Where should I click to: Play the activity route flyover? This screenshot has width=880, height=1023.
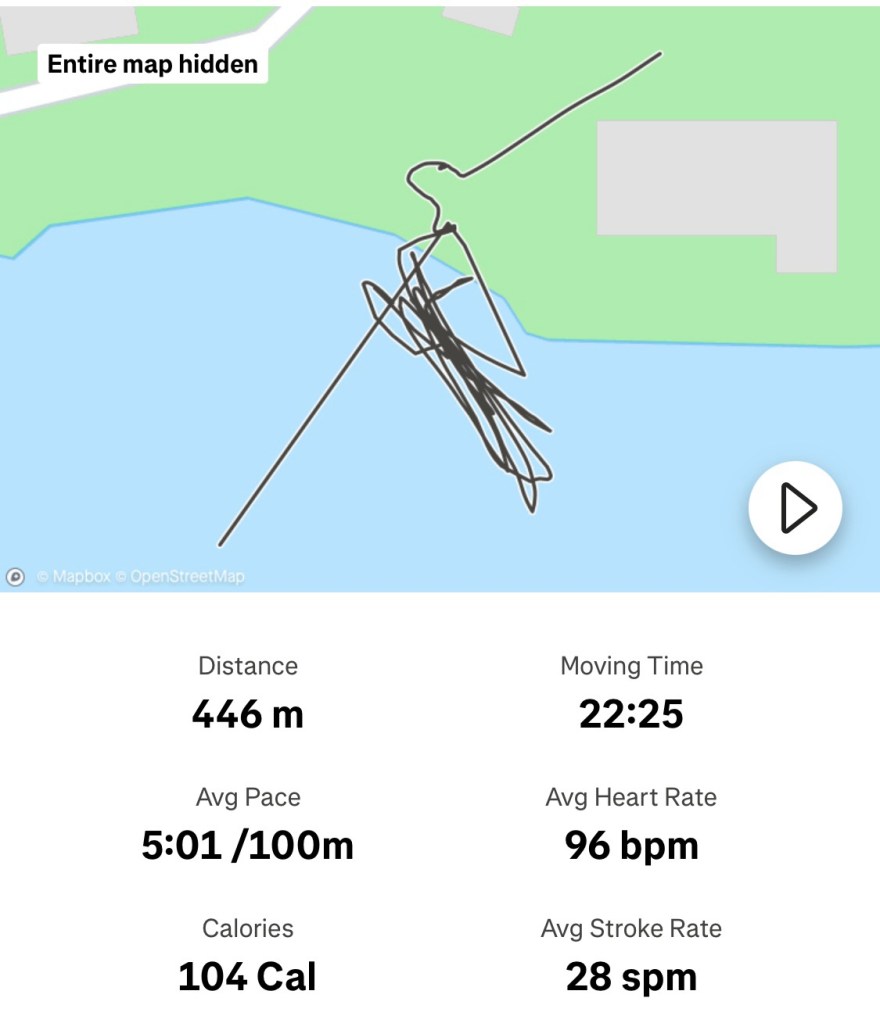[796, 508]
